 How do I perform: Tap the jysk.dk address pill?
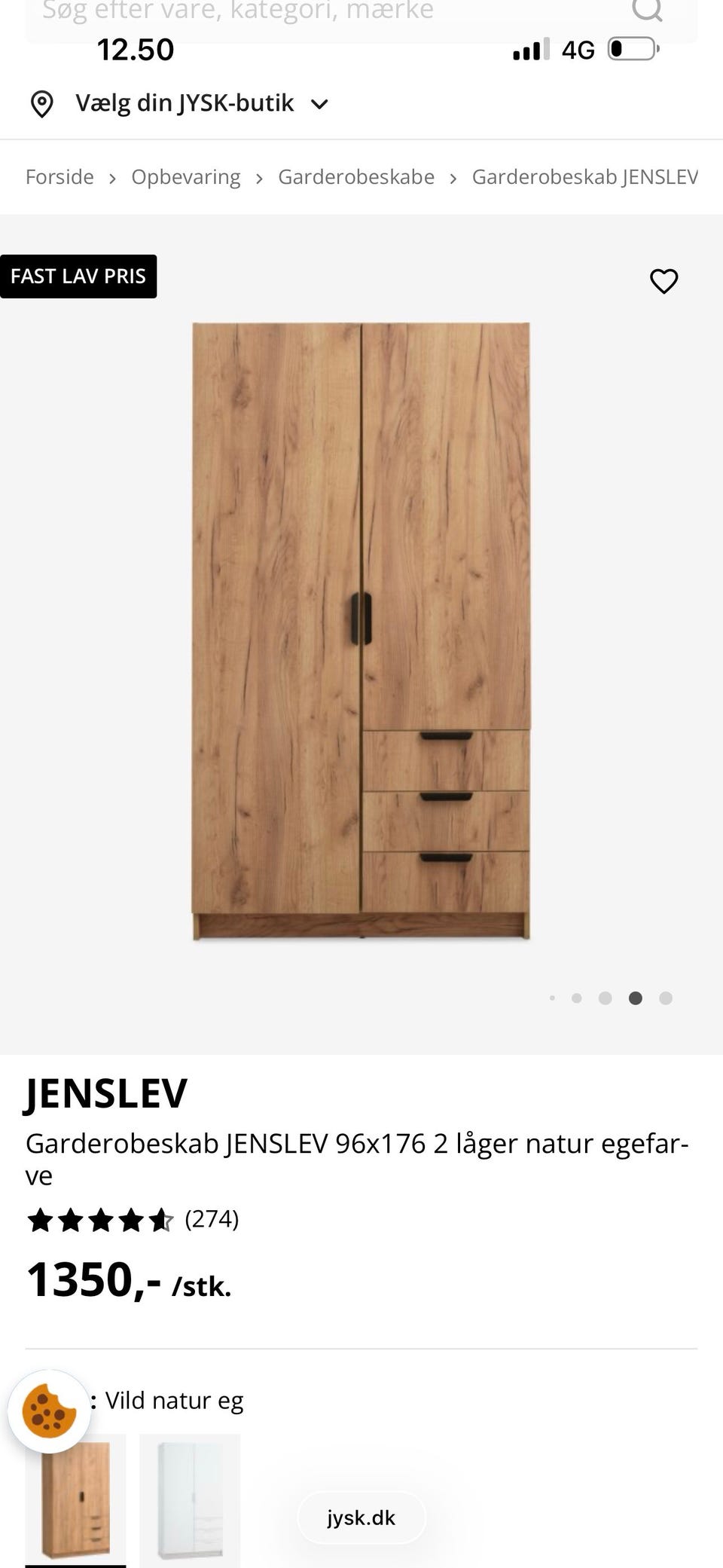click(x=361, y=1518)
